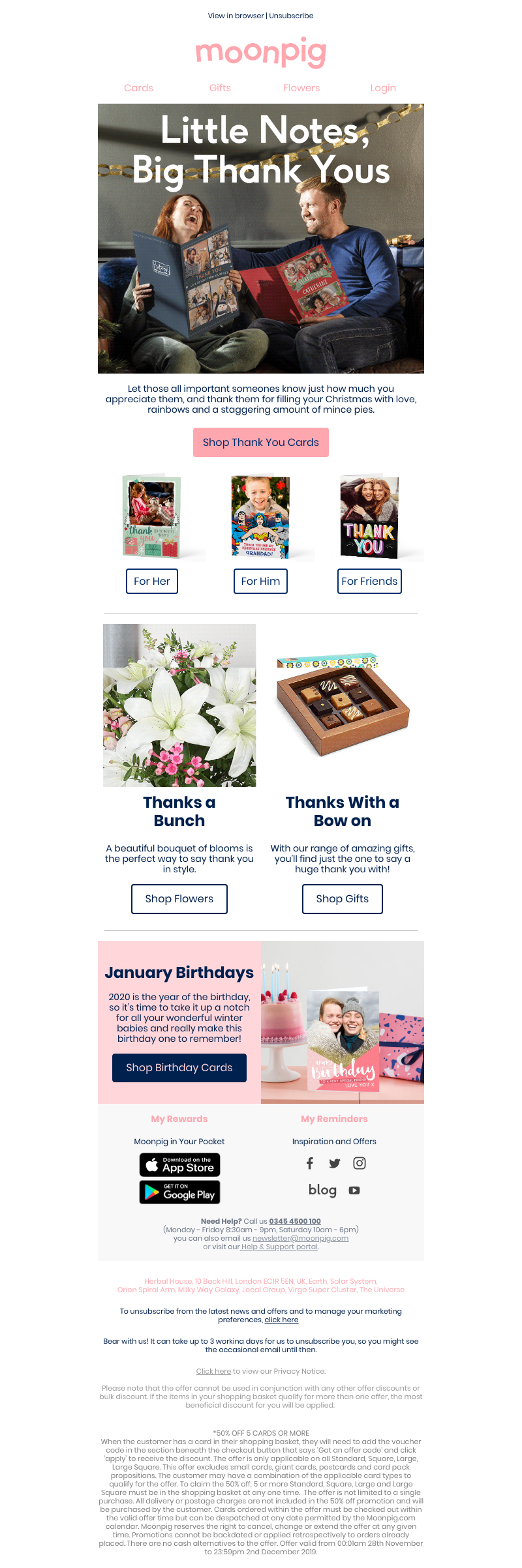522x1568 pixels.
Task: Email newsletter@moonpig.com link
Action: (300, 1238)
